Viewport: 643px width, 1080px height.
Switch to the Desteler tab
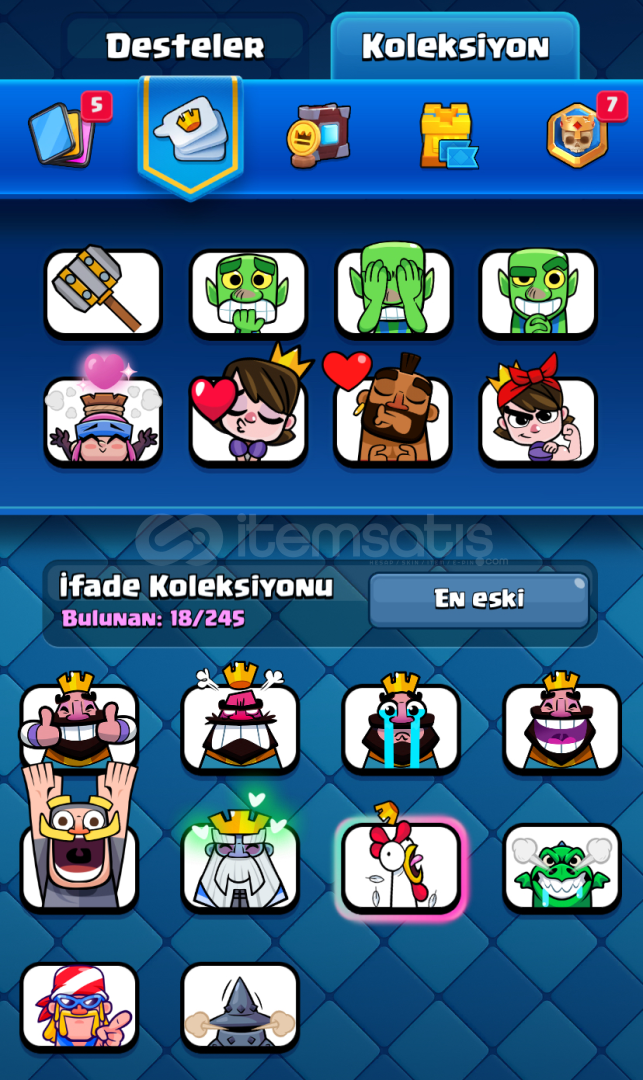[x=185, y=46]
